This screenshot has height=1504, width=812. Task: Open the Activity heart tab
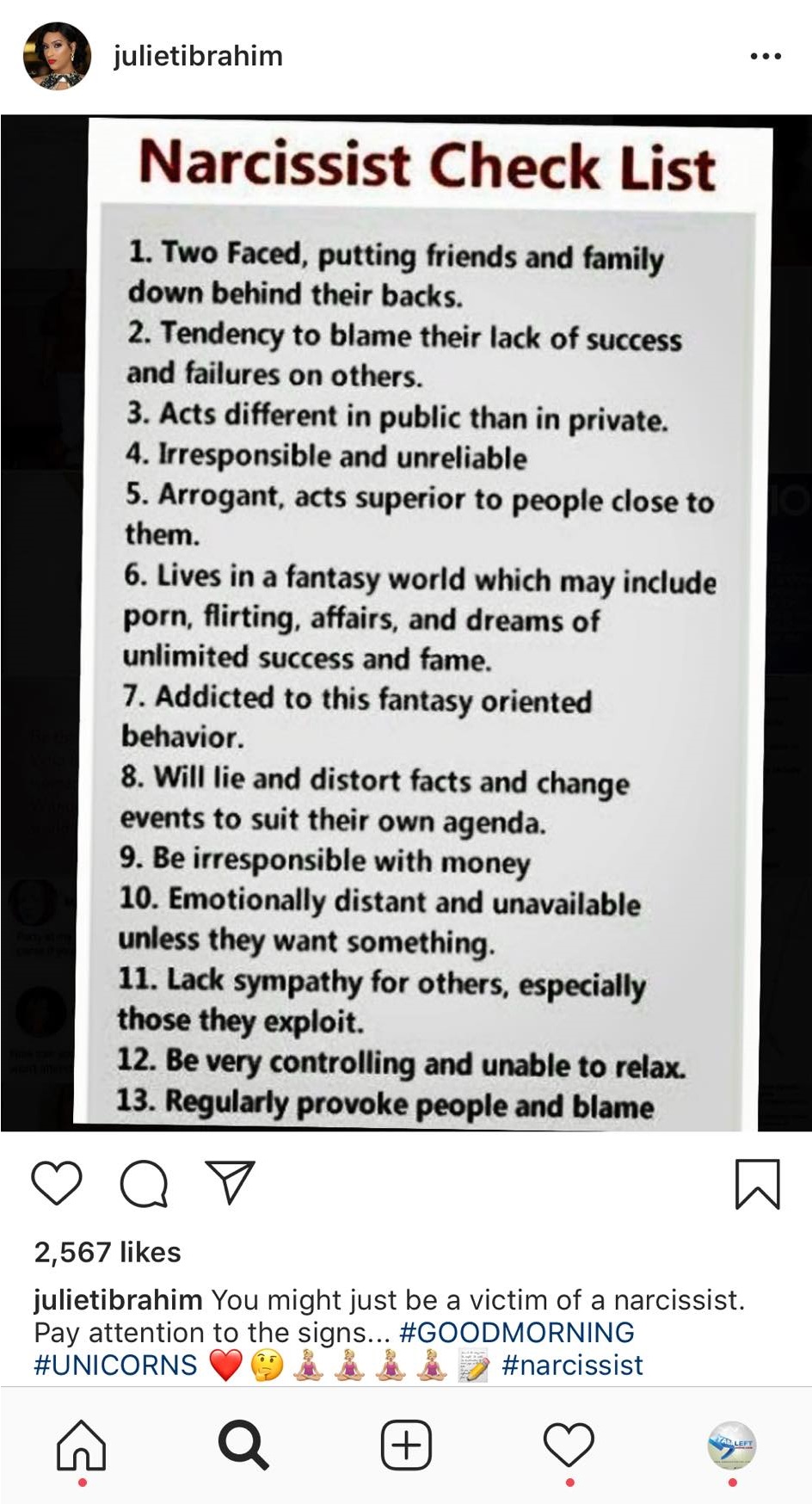click(569, 1445)
